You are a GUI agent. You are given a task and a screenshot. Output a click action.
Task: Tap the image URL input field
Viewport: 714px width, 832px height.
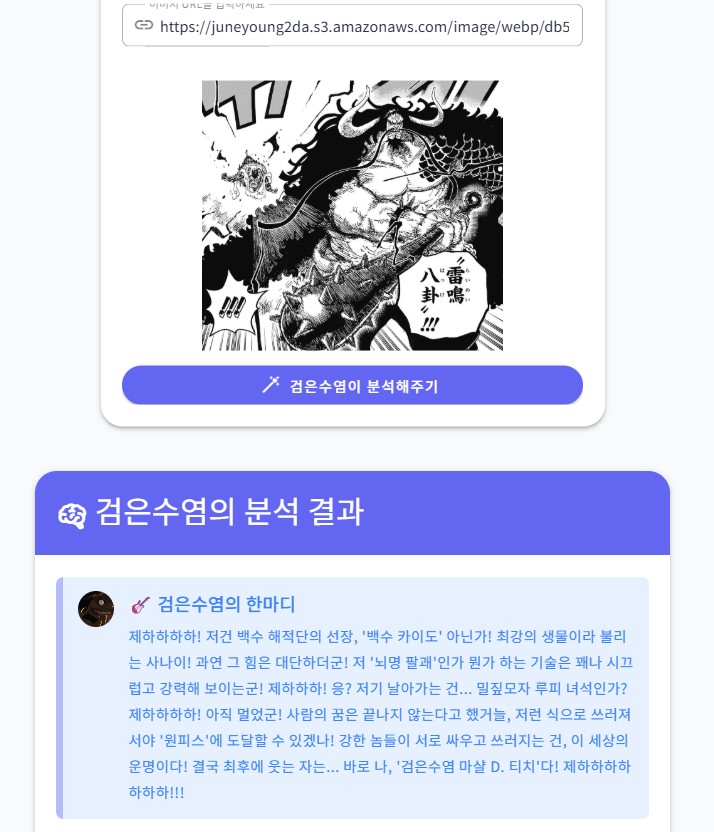click(x=364, y=27)
